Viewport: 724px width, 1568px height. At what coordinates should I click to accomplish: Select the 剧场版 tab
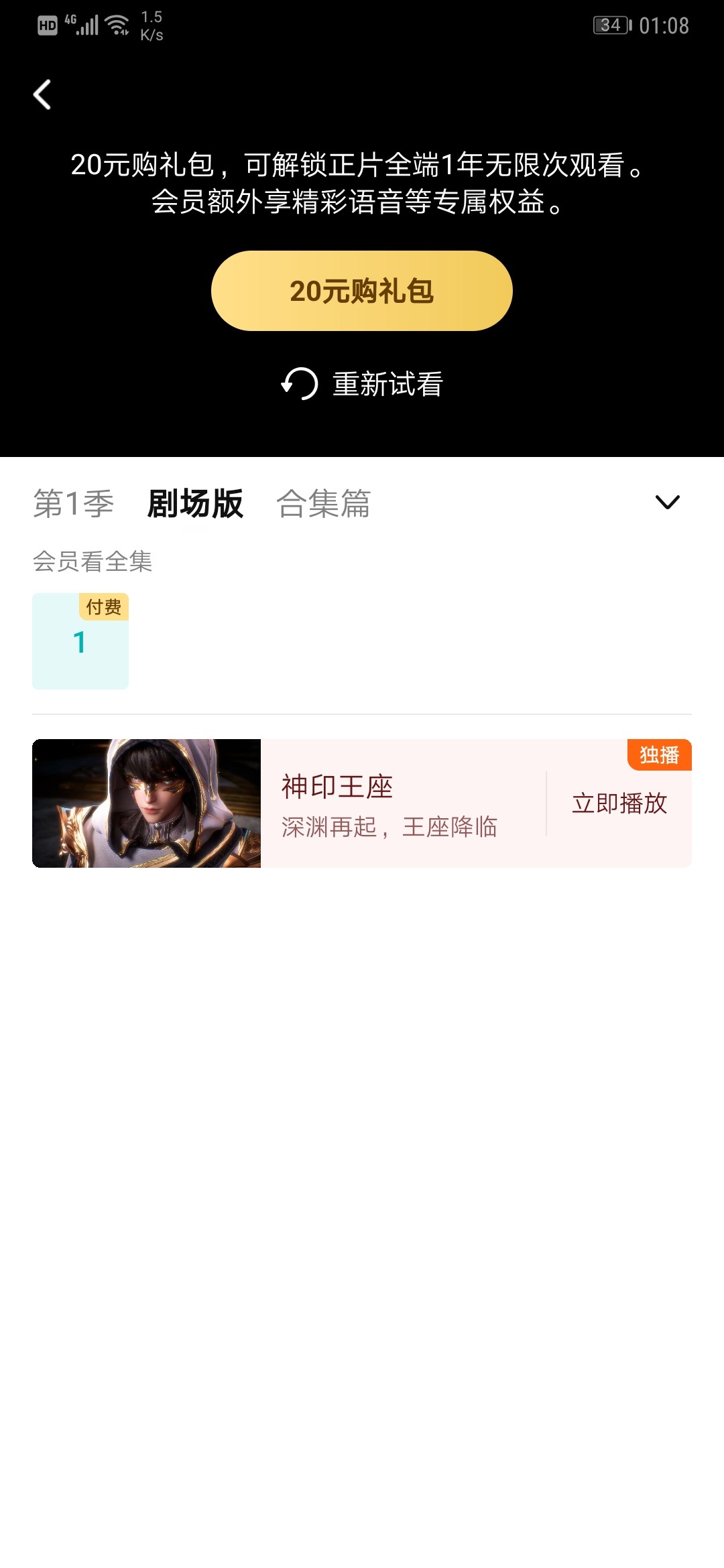(195, 504)
